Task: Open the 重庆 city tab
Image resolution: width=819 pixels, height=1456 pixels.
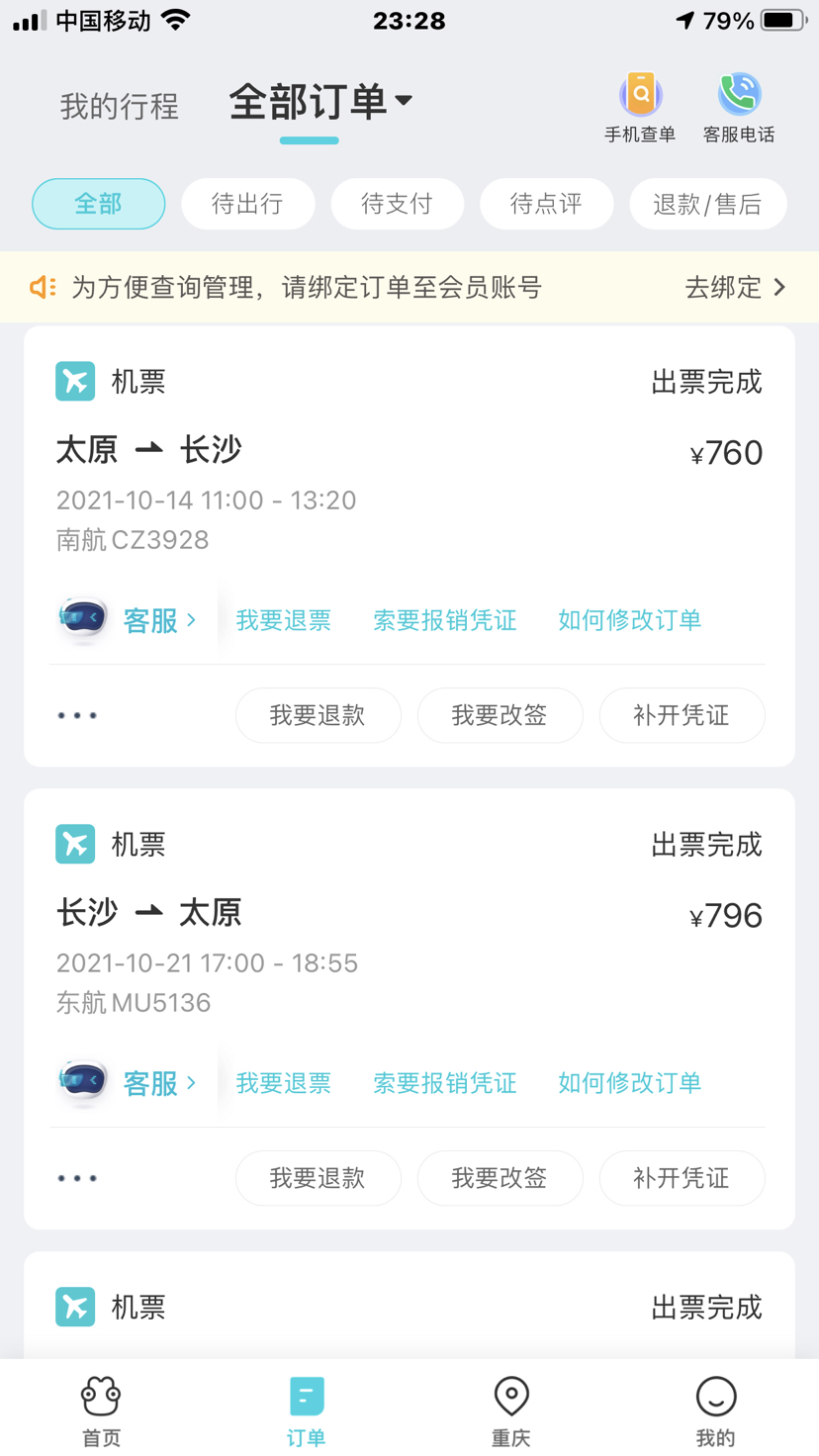Action: point(511,1411)
